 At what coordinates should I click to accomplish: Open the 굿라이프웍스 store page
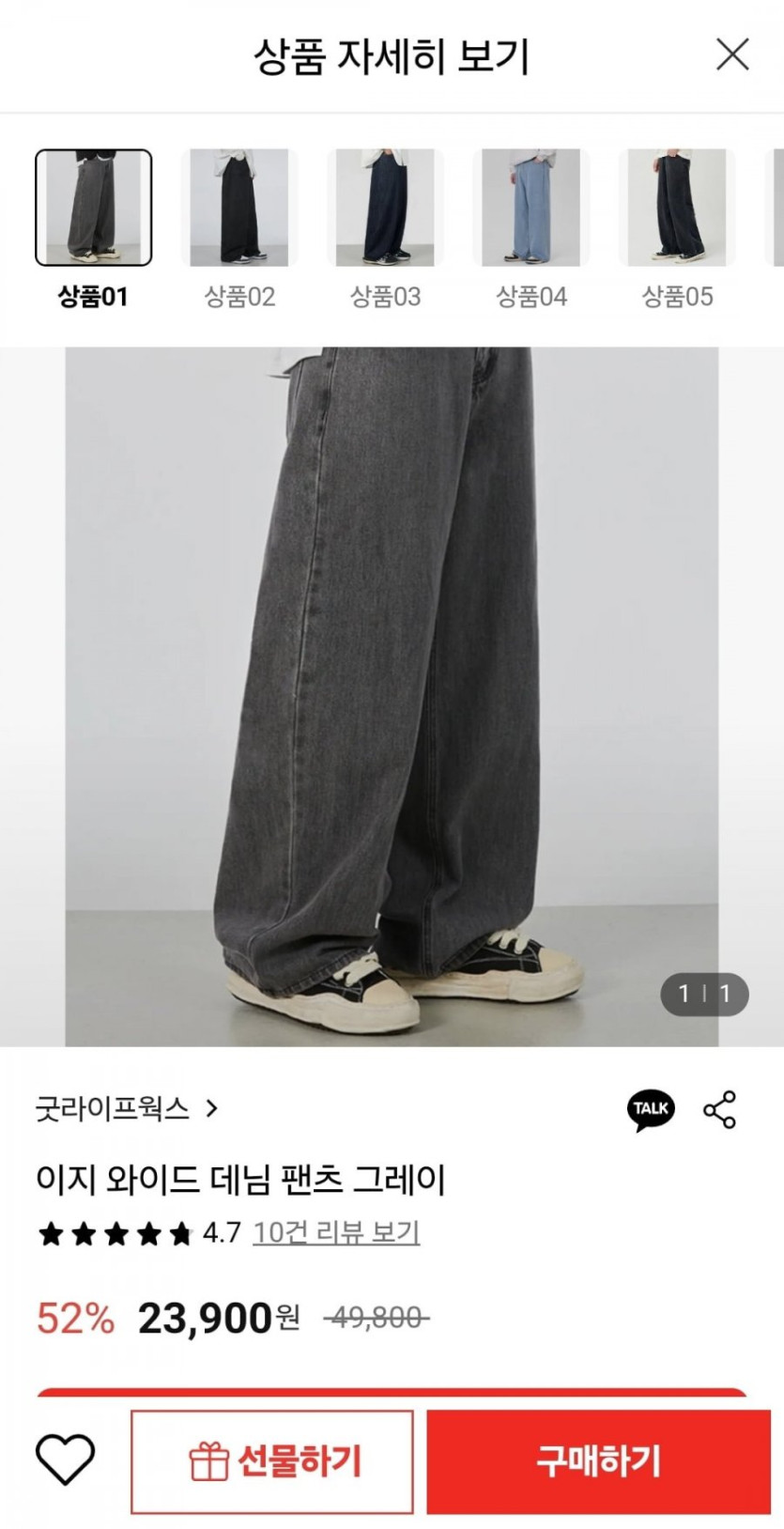(x=127, y=1108)
